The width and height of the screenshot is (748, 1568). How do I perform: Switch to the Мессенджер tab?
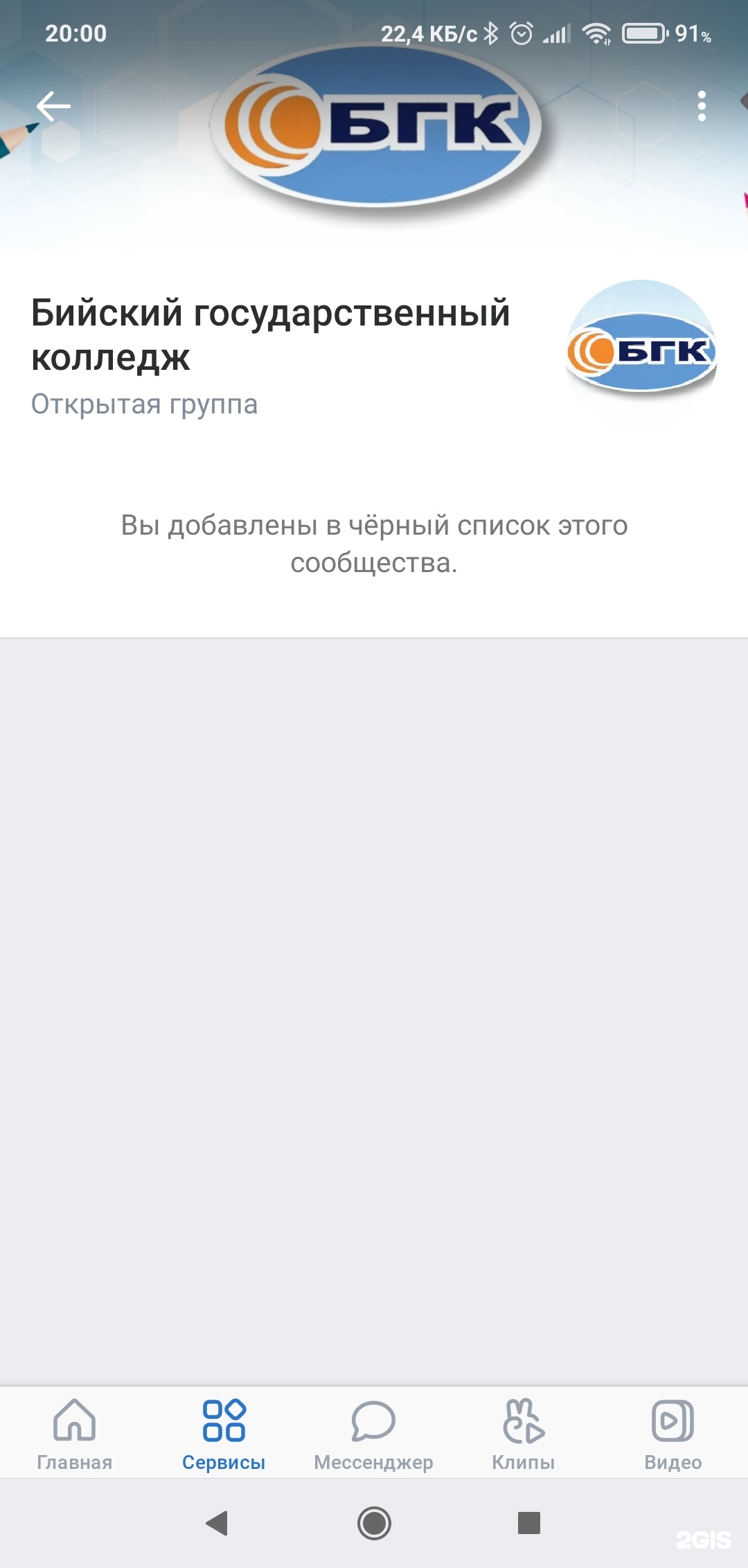[373, 1433]
